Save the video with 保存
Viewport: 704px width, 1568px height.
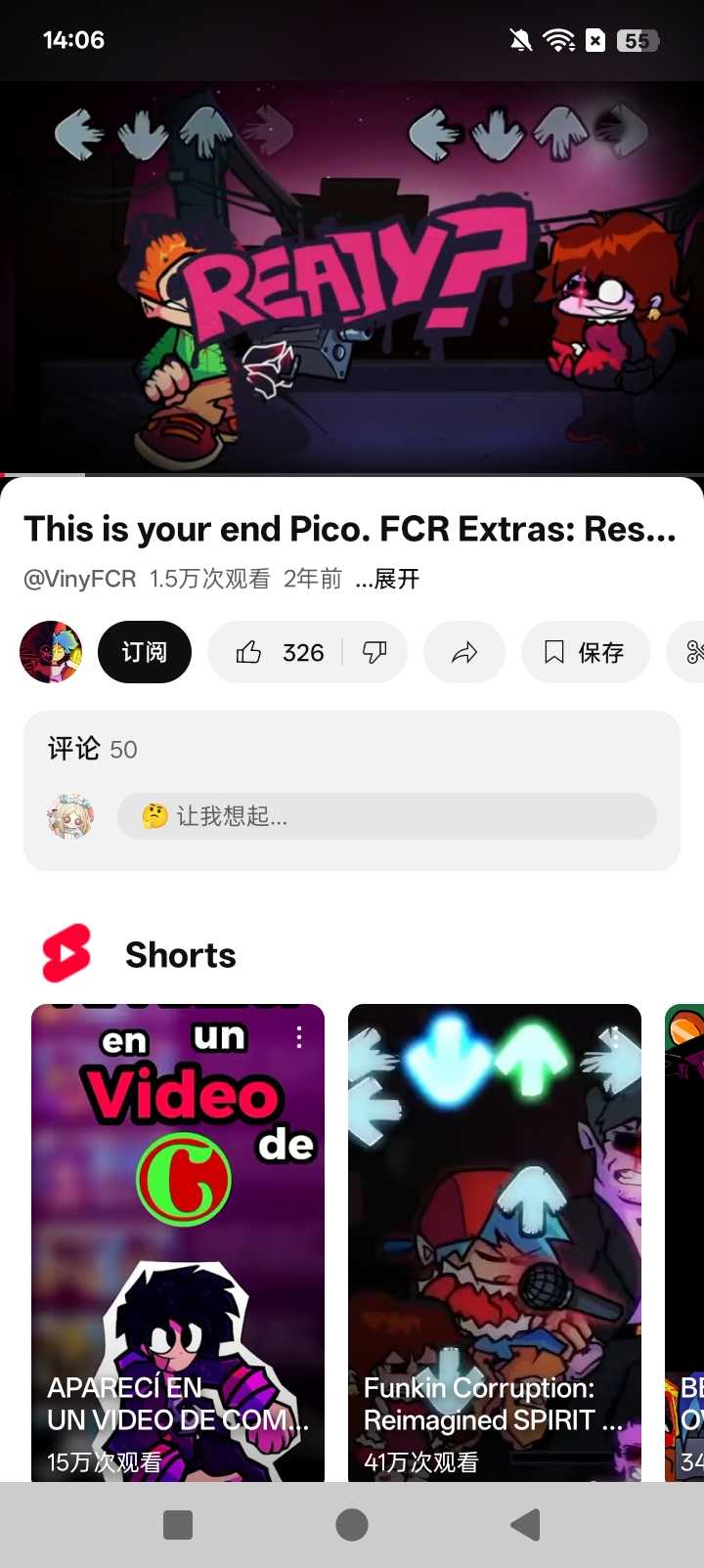[585, 652]
